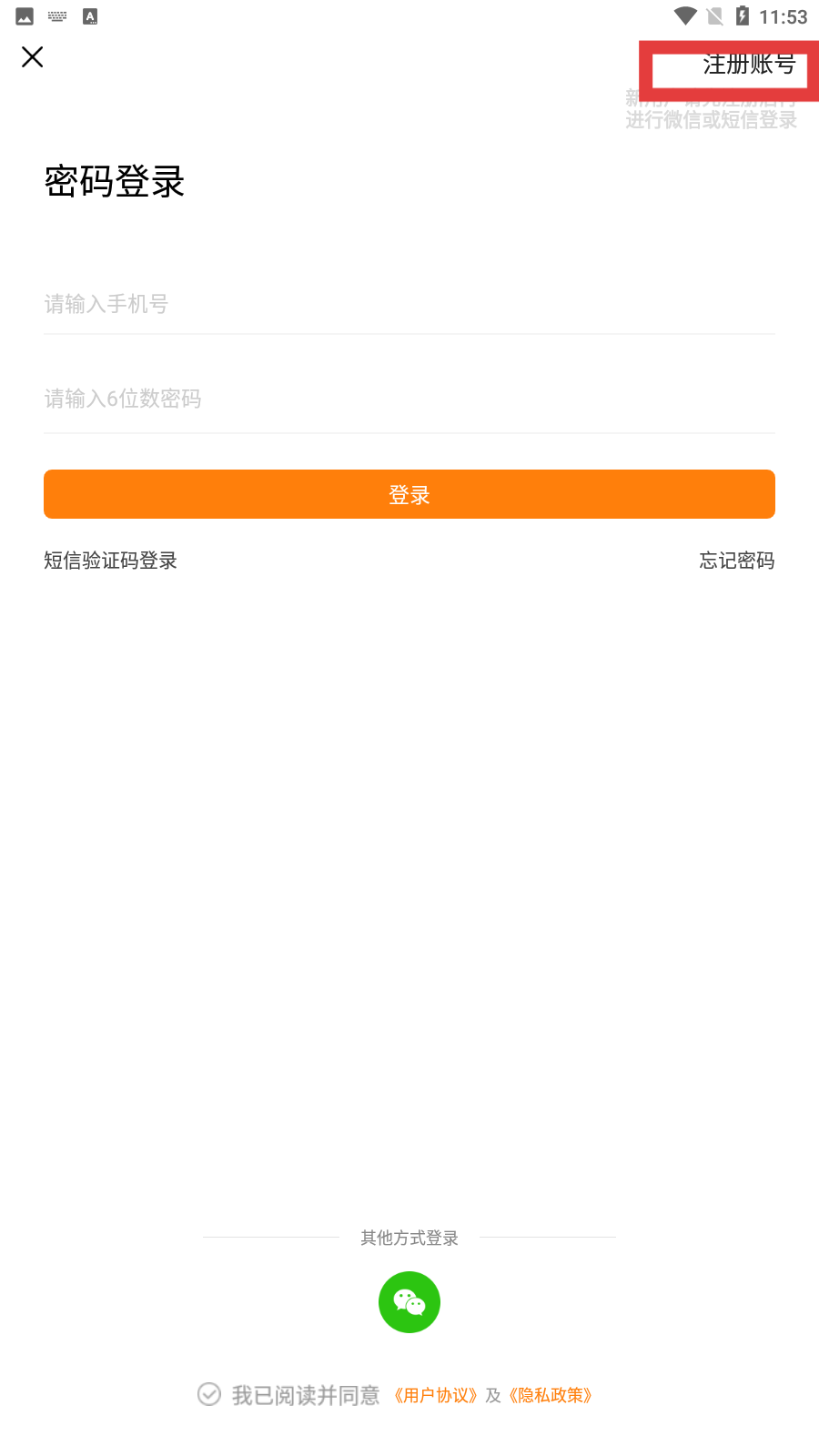
Task: Close the password login screen
Action: [x=33, y=57]
